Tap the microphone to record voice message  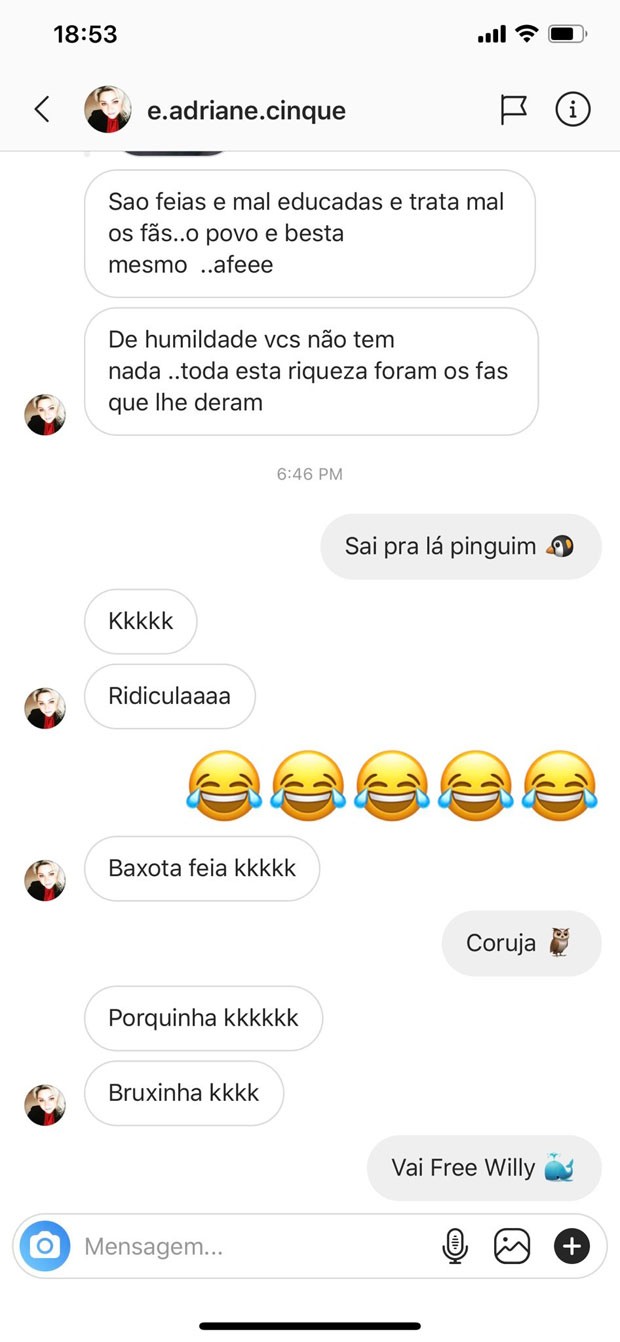coord(454,1246)
